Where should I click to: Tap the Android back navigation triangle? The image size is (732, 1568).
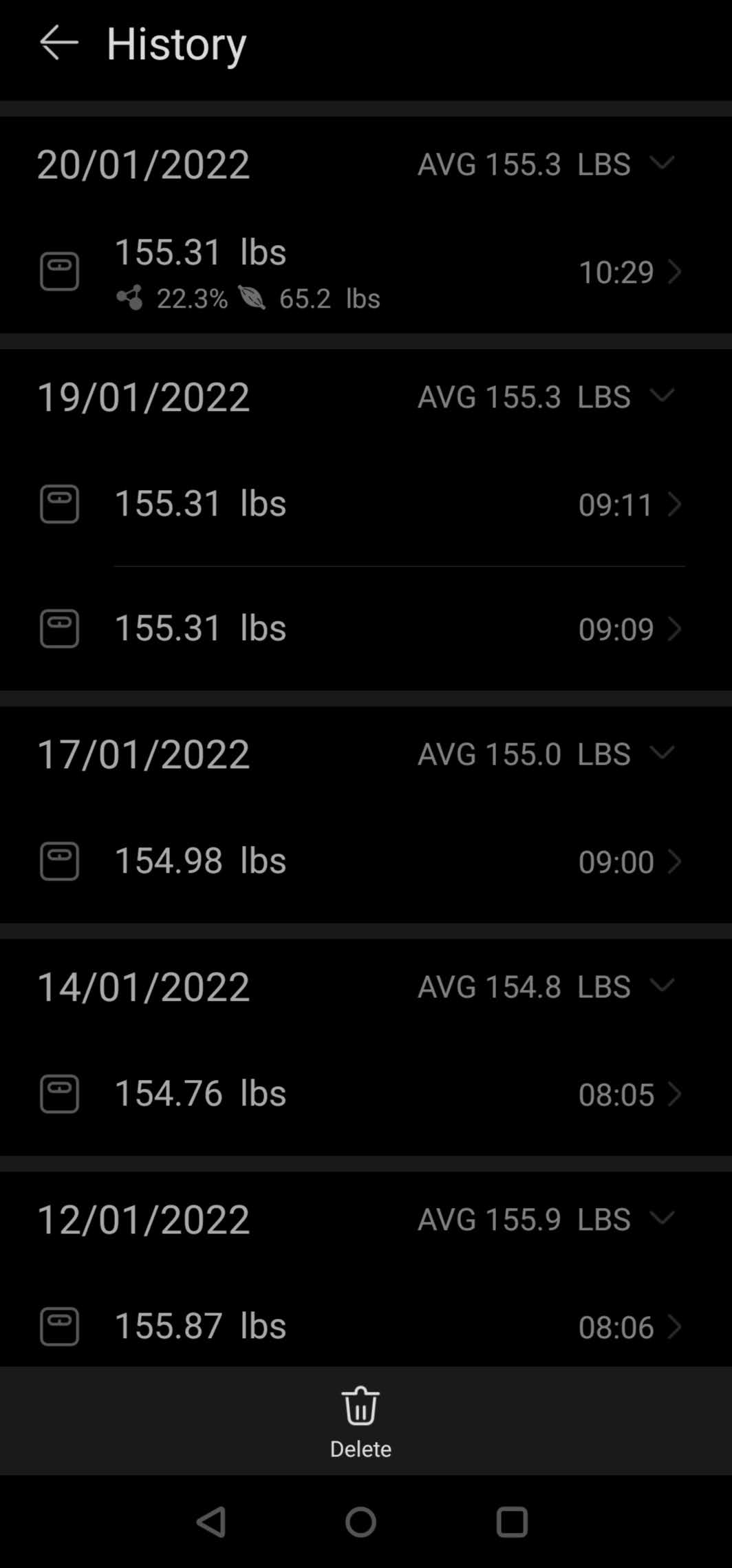pos(213,1522)
